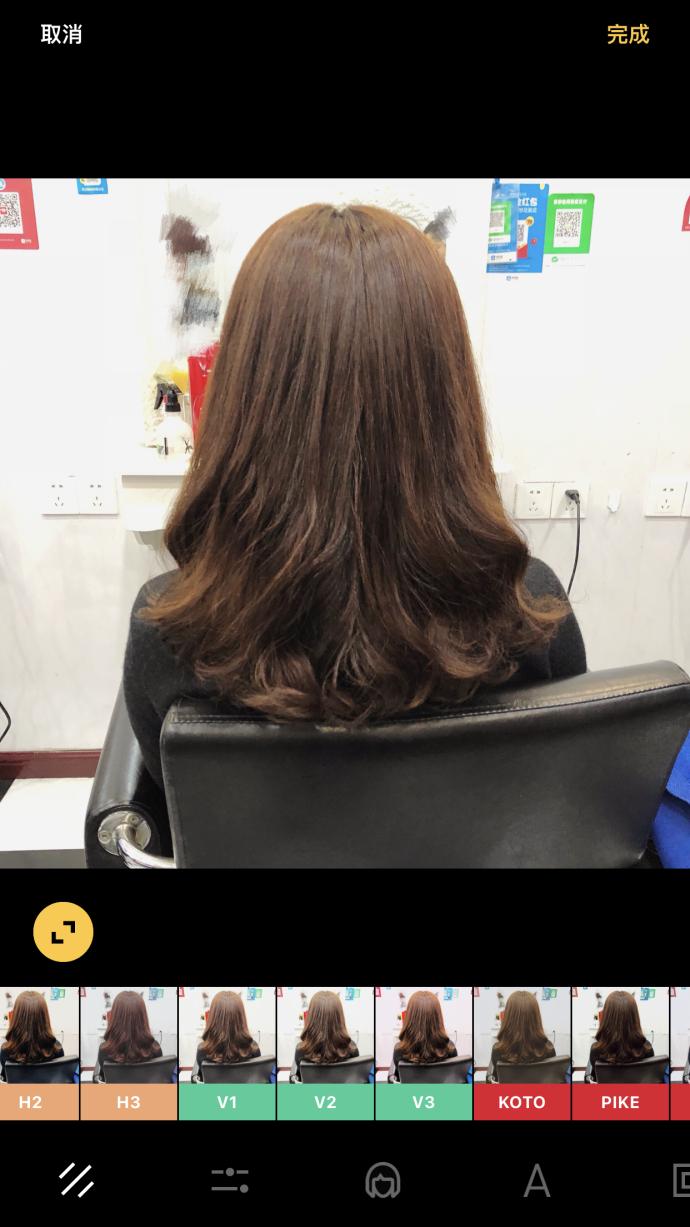Image resolution: width=690 pixels, height=1227 pixels.
Task: Apply the KOTO filter
Action: [521, 1052]
